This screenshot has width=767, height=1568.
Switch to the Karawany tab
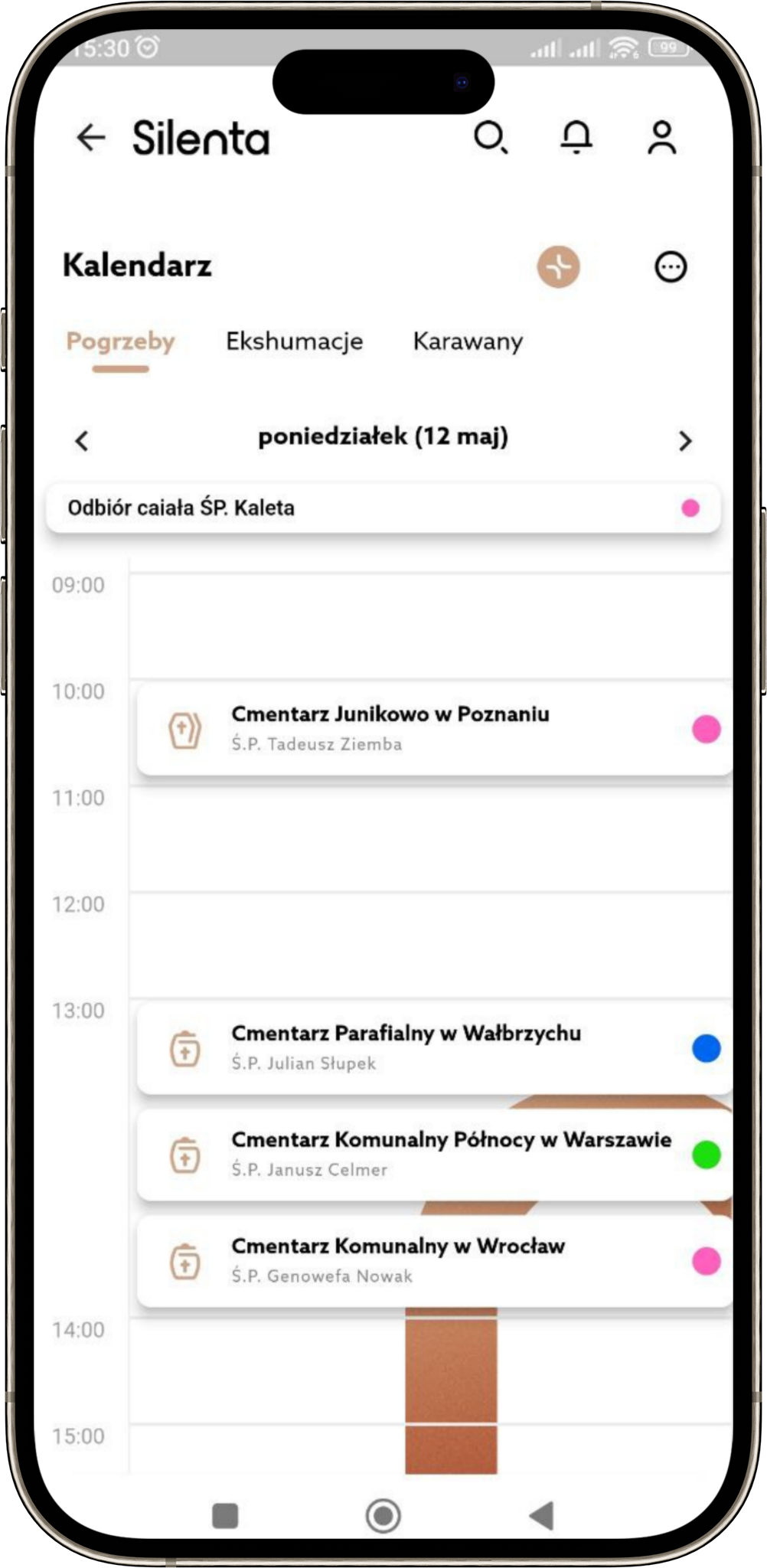[468, 341]
